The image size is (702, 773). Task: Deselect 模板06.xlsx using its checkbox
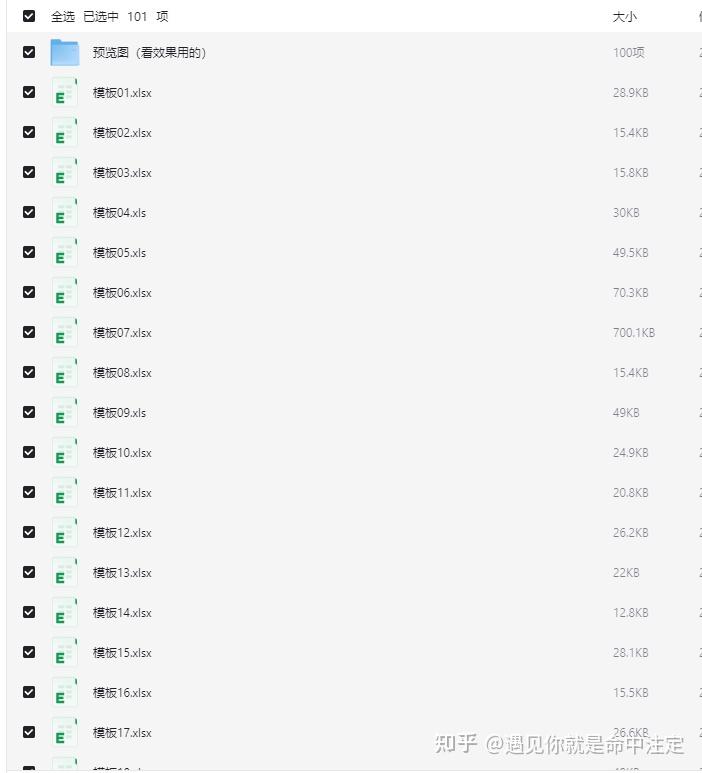click(29, 292)
